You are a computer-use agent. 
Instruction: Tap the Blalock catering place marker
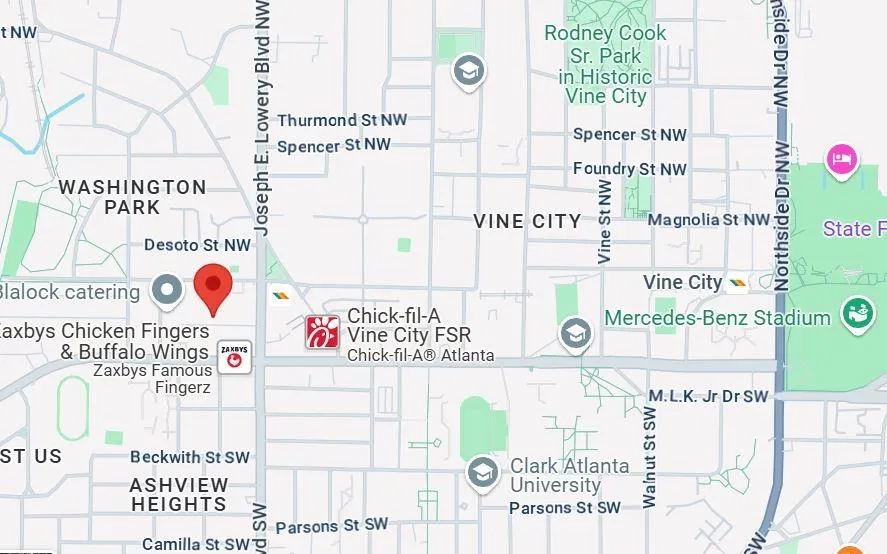168,291
